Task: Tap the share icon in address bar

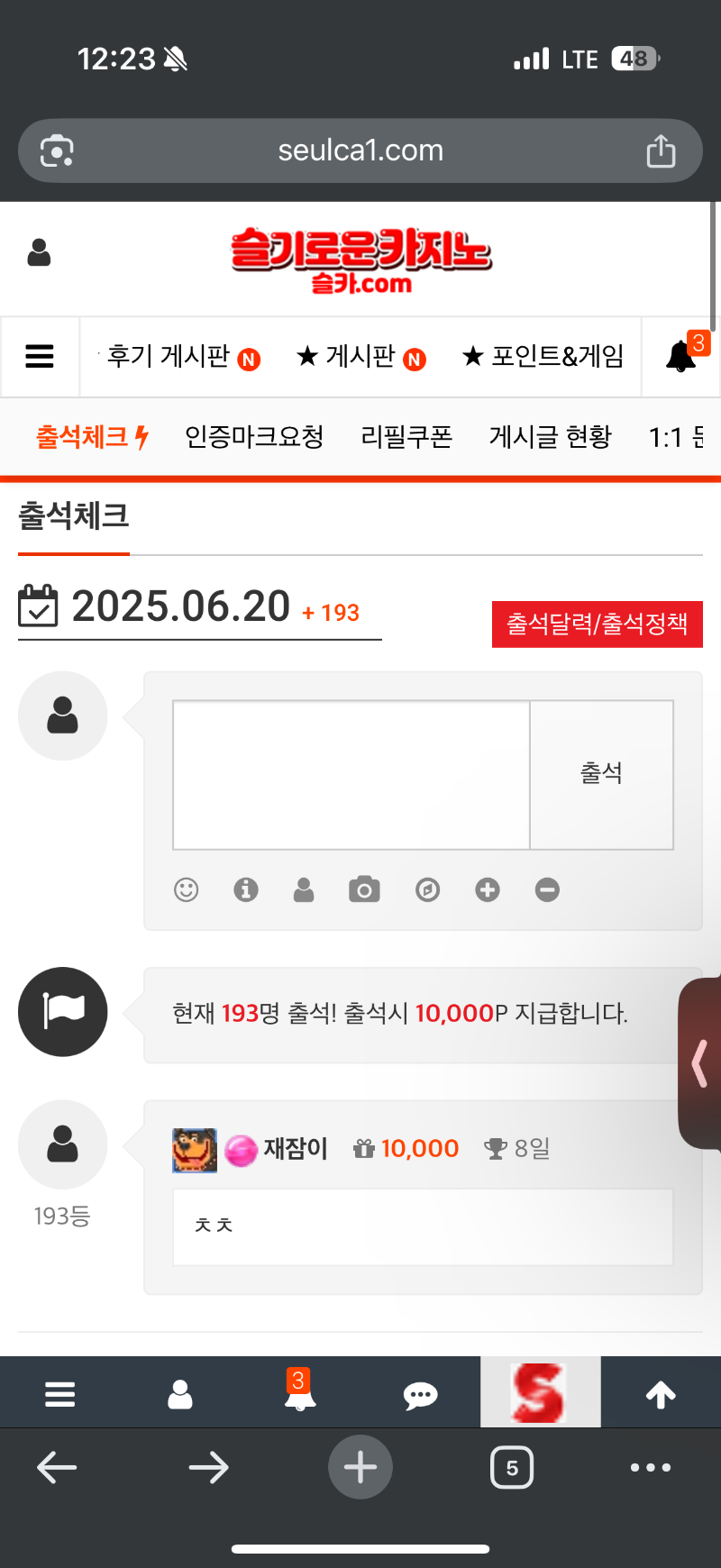Action: 661,150
